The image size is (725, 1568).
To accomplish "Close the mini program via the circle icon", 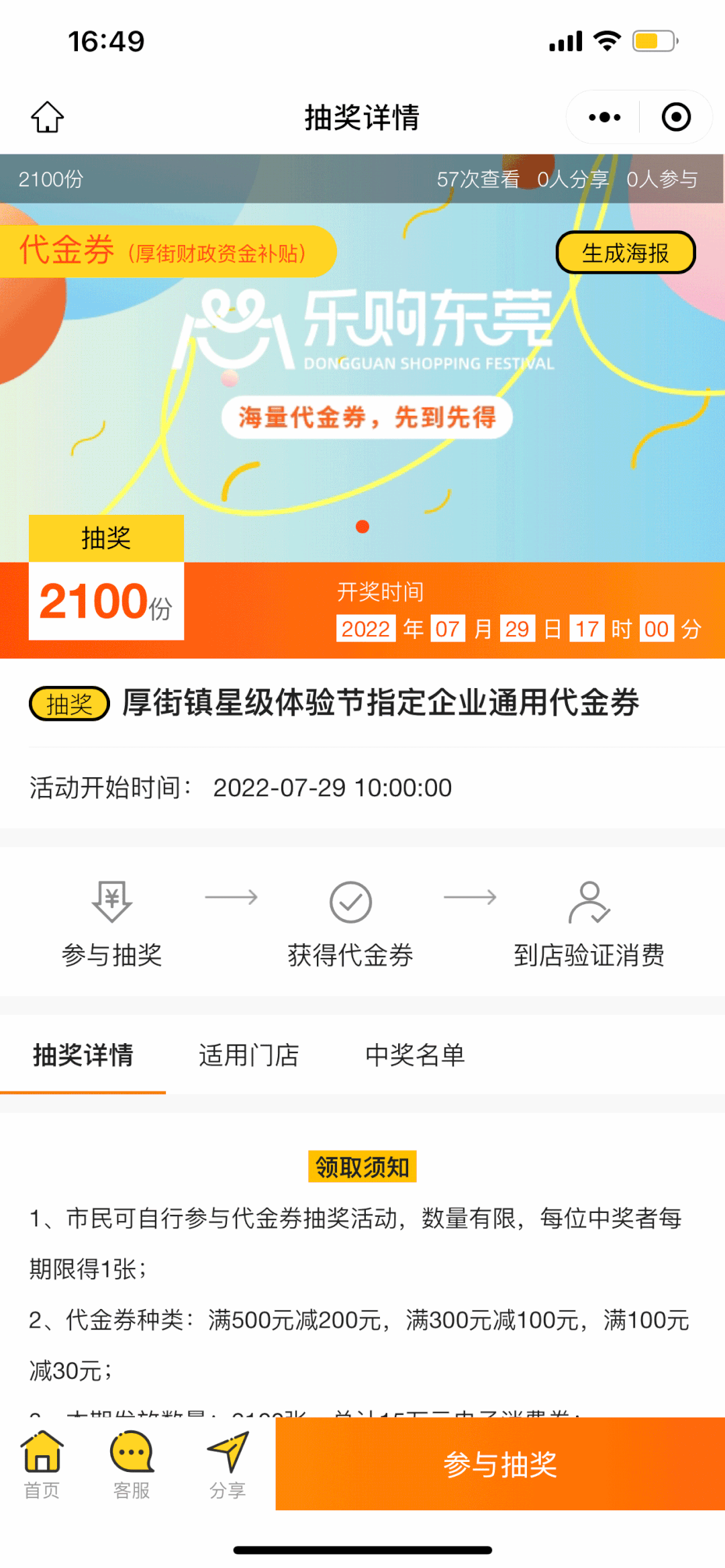I will coord(675,117).
